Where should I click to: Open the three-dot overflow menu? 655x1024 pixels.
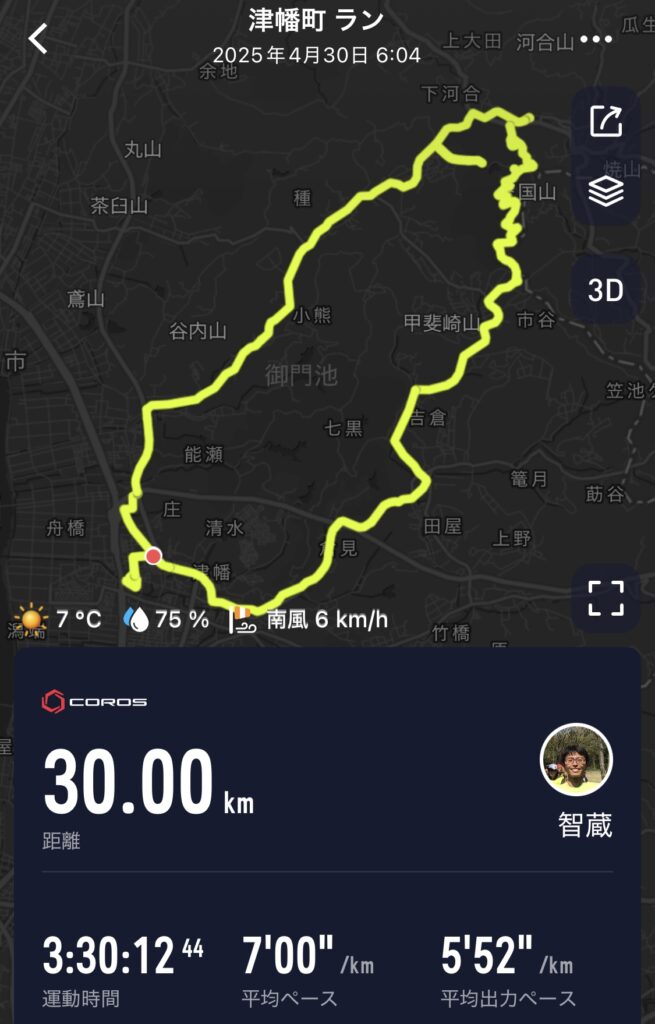tap(596, 40)
